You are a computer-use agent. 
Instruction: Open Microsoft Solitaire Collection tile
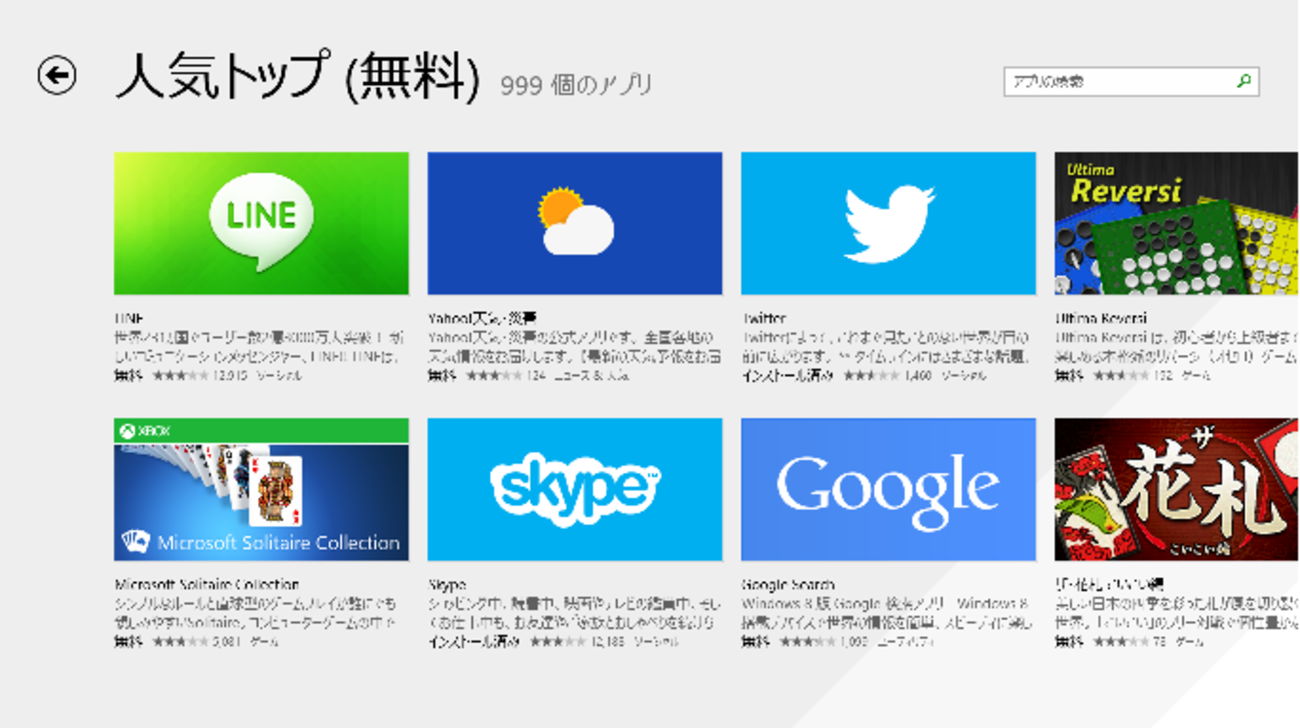coord(261,489)
